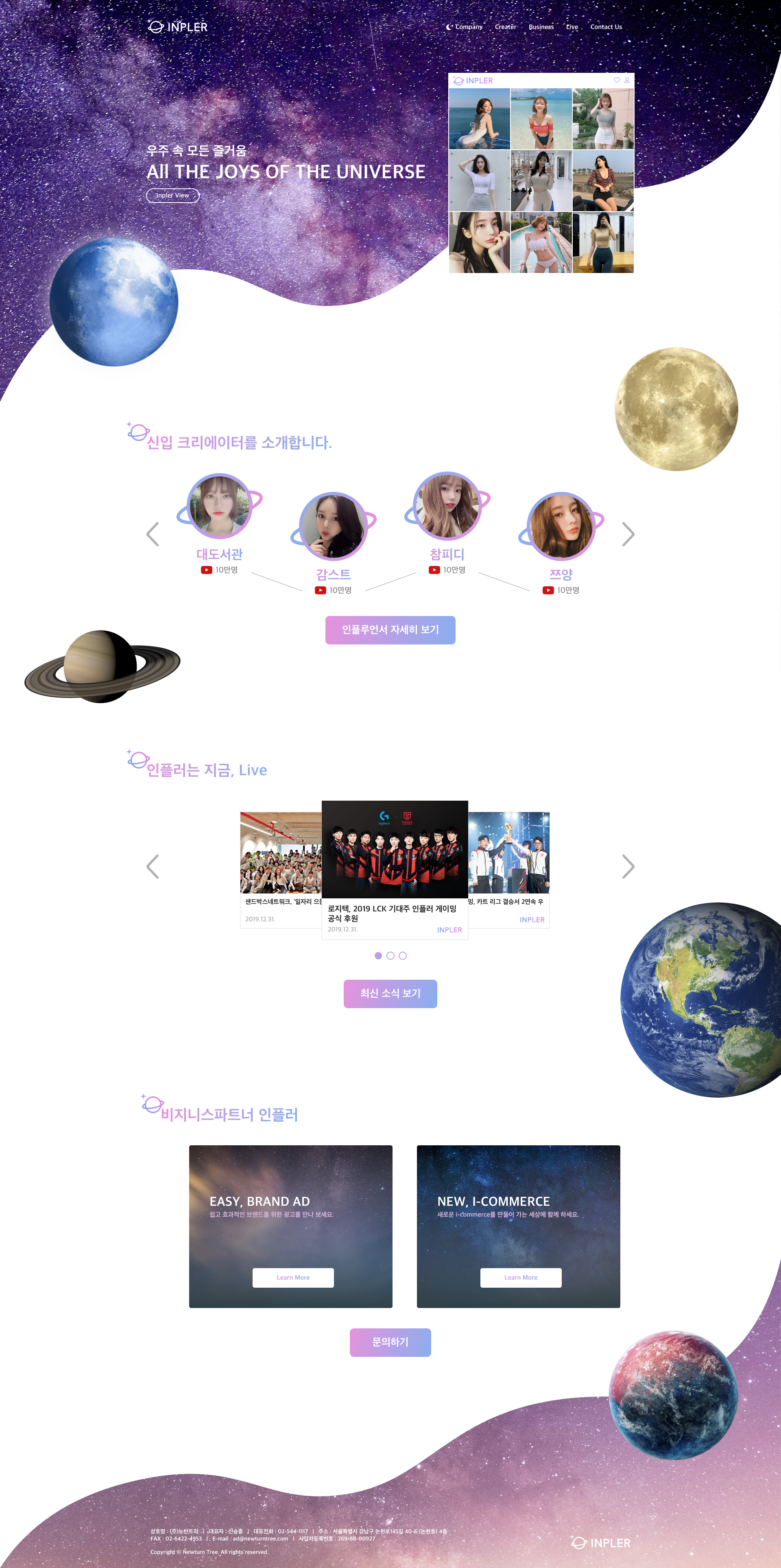Tap the 문의하기 inquiry button
This screenshot has width=781, height=1568.
point(390,1342)
